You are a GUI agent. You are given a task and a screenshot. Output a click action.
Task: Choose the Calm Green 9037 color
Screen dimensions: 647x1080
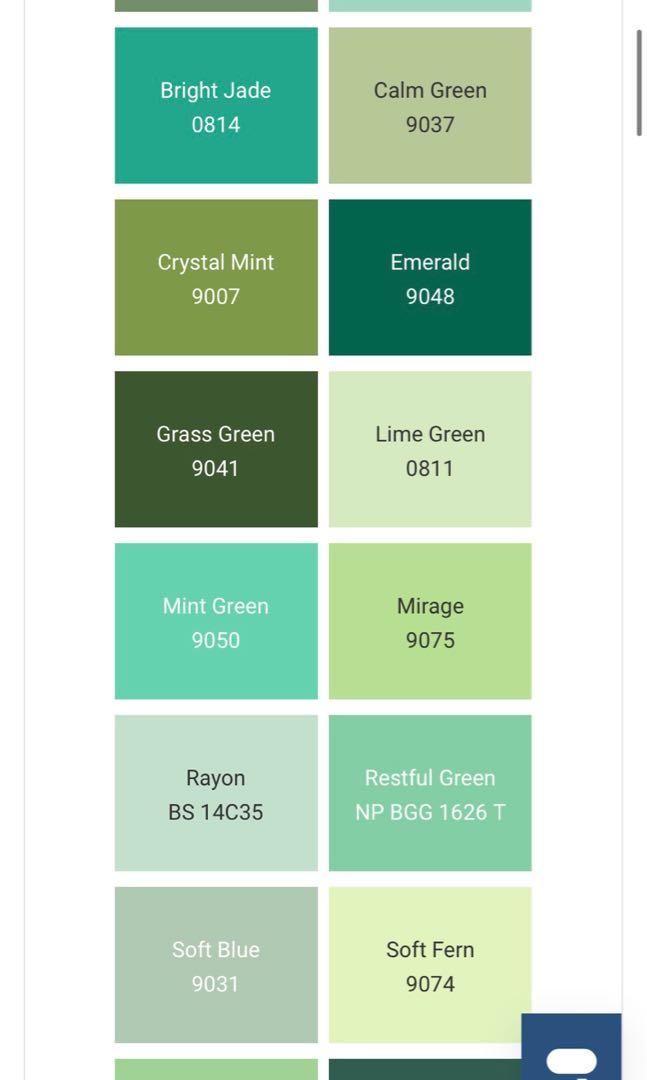(430, 106)
